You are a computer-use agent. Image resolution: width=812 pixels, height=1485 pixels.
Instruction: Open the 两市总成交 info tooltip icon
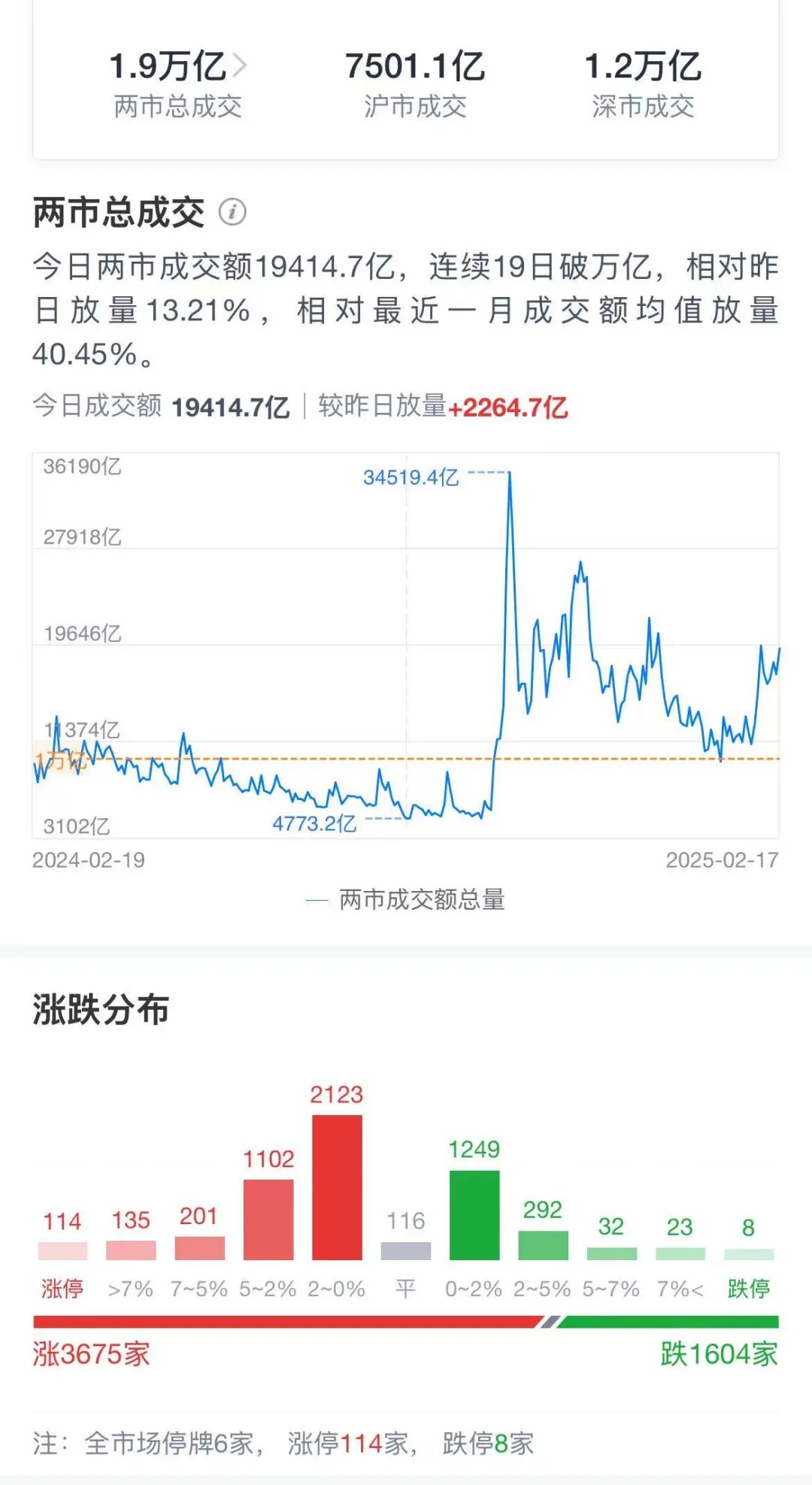[x=233, y=211]
